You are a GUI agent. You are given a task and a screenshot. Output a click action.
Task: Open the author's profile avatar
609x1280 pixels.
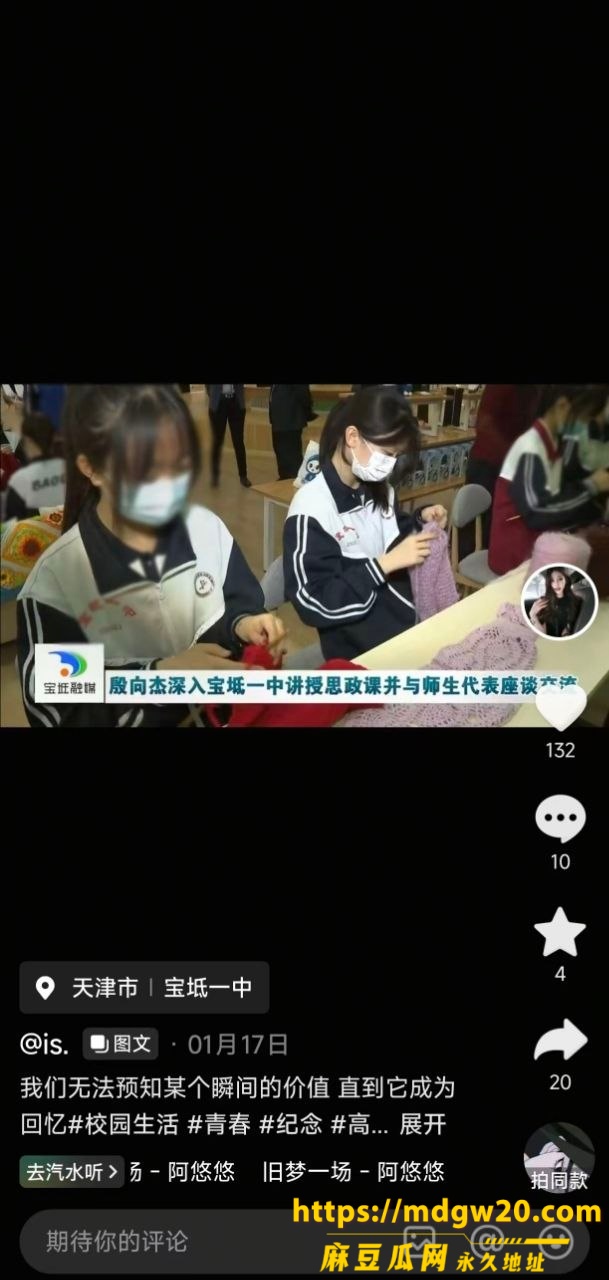tap(560, 601)
